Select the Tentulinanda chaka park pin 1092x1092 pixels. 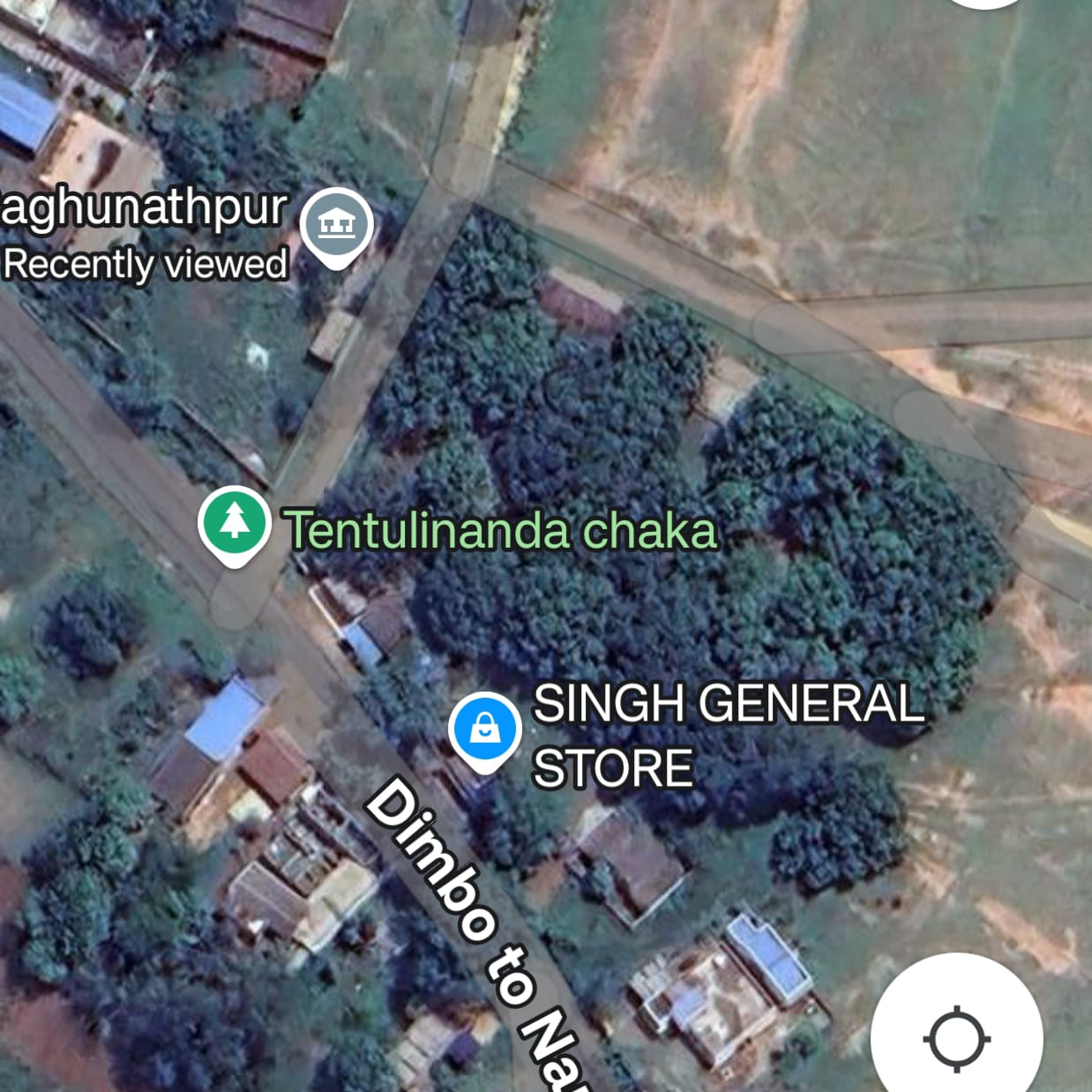pyautogui.click(x=234, y=521)
